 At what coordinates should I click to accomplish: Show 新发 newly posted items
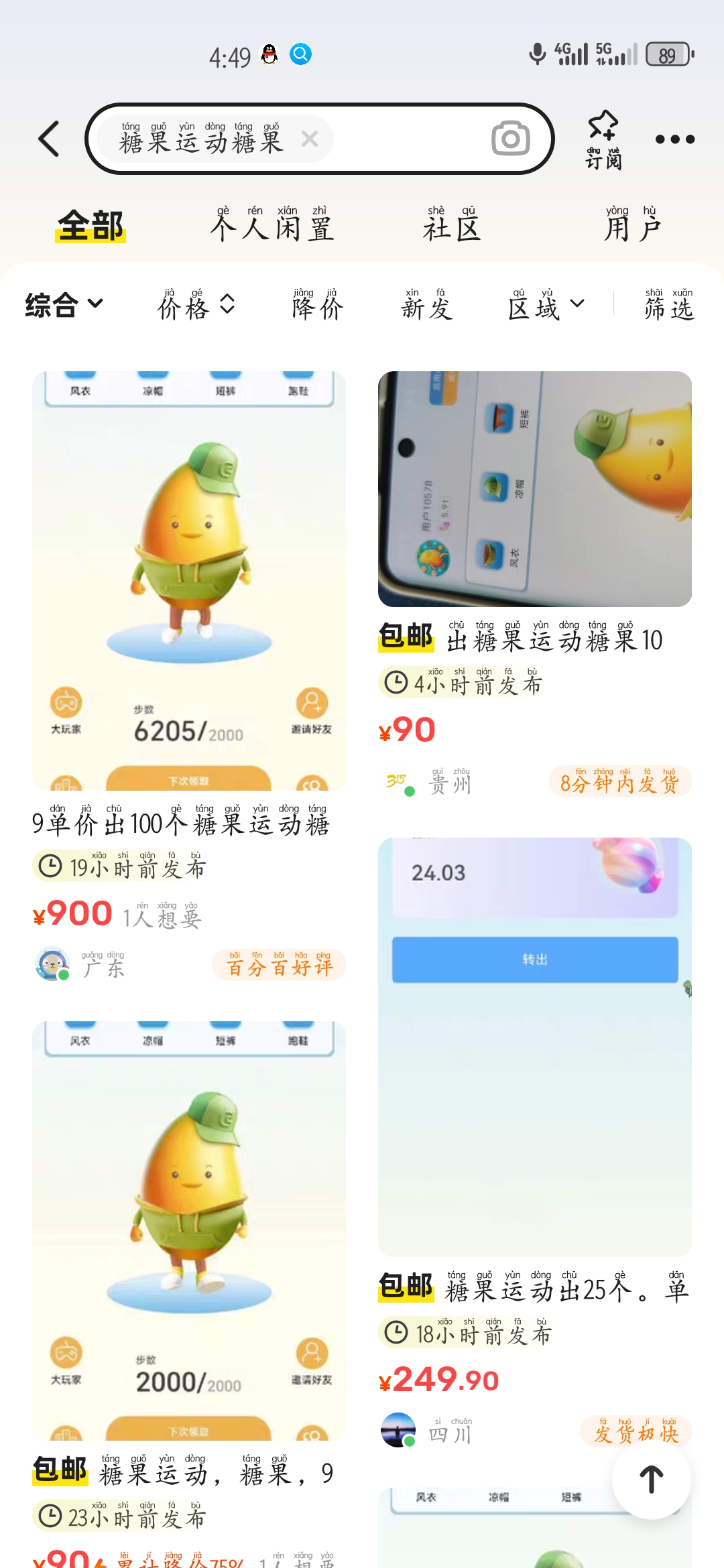[427, 305]
